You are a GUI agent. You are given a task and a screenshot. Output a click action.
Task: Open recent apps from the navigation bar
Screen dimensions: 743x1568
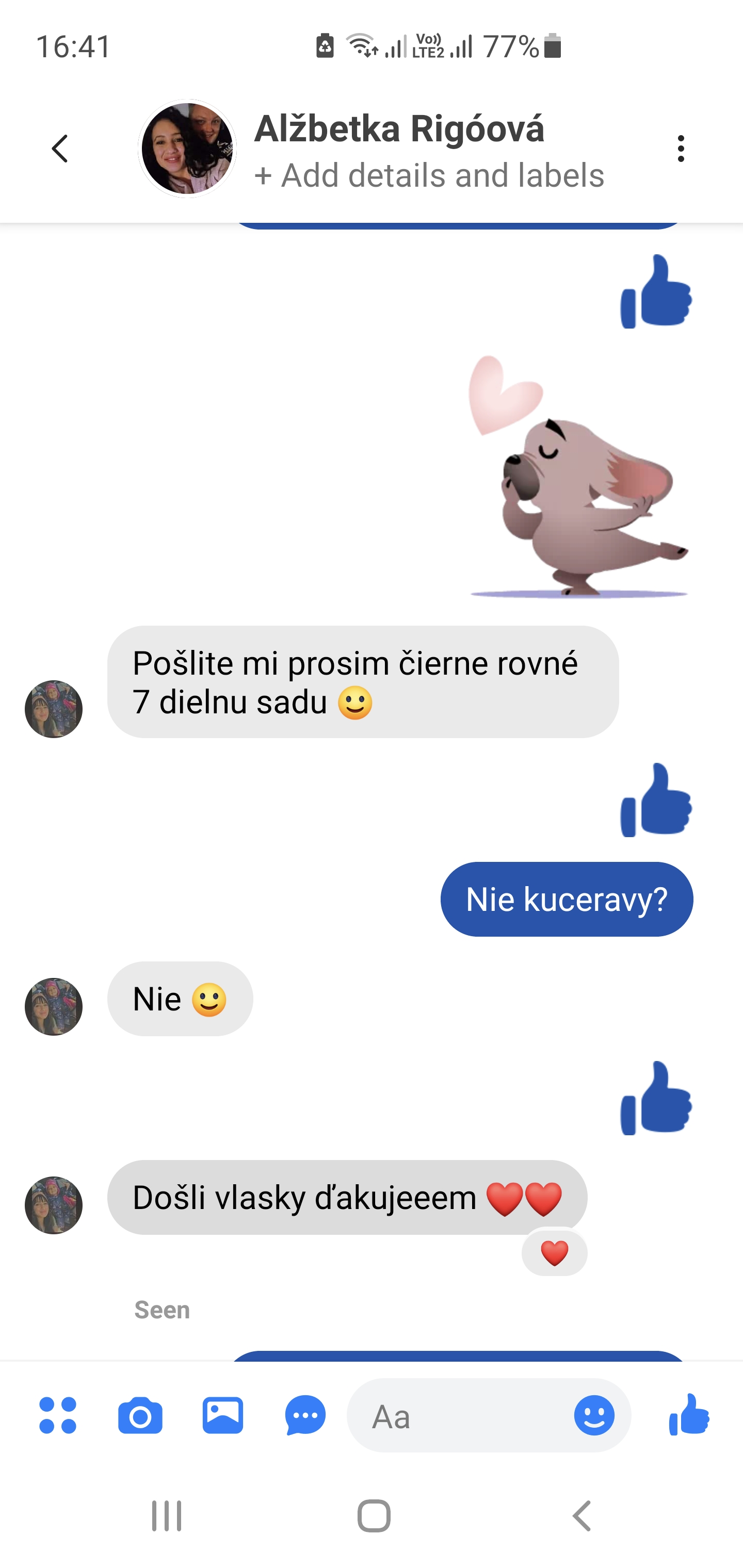tap(166, 1515)
